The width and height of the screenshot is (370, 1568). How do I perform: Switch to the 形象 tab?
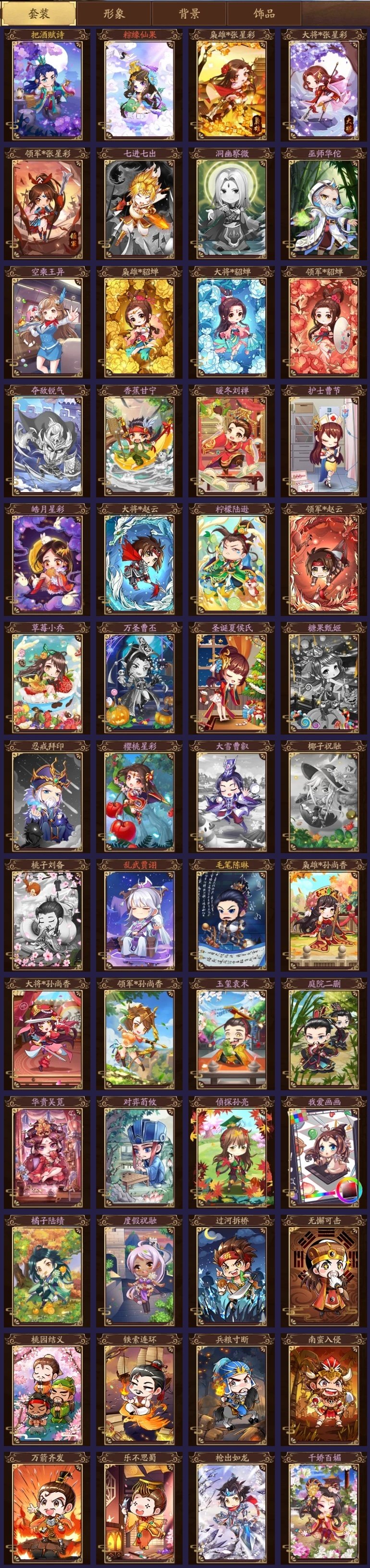click(114, 13)
